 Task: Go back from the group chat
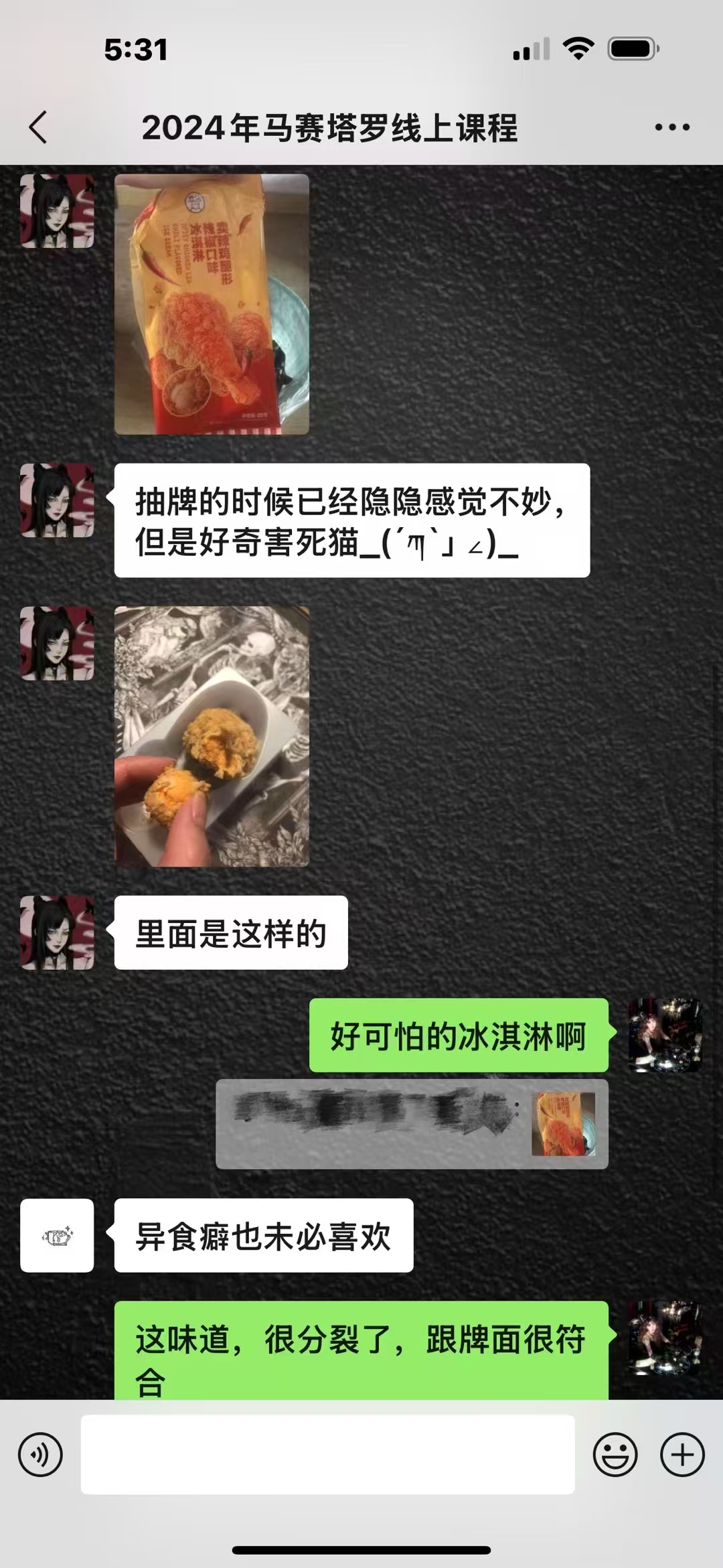pos(39,127)
